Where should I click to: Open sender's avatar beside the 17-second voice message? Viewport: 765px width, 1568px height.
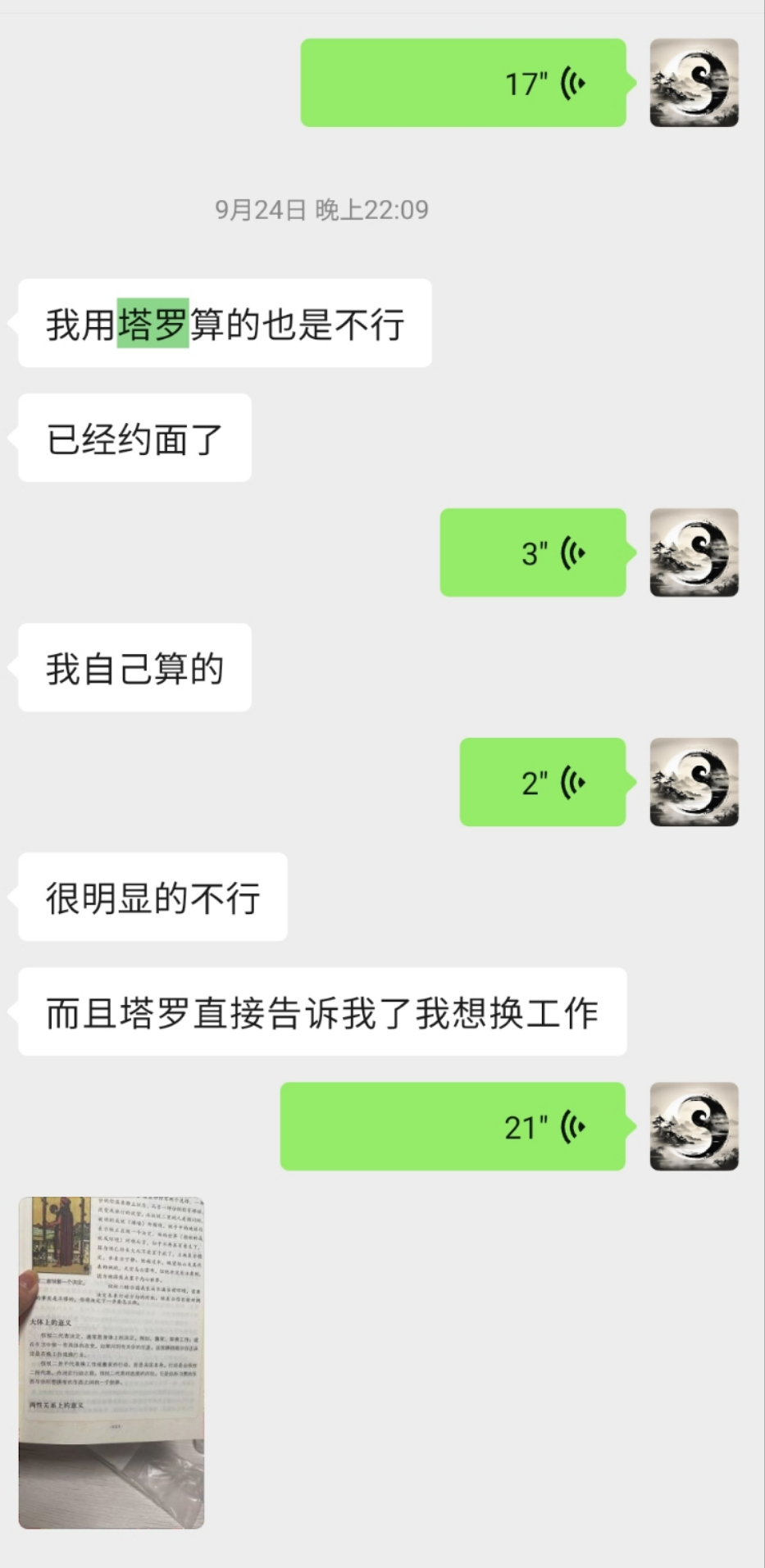(x=694, y=83)
